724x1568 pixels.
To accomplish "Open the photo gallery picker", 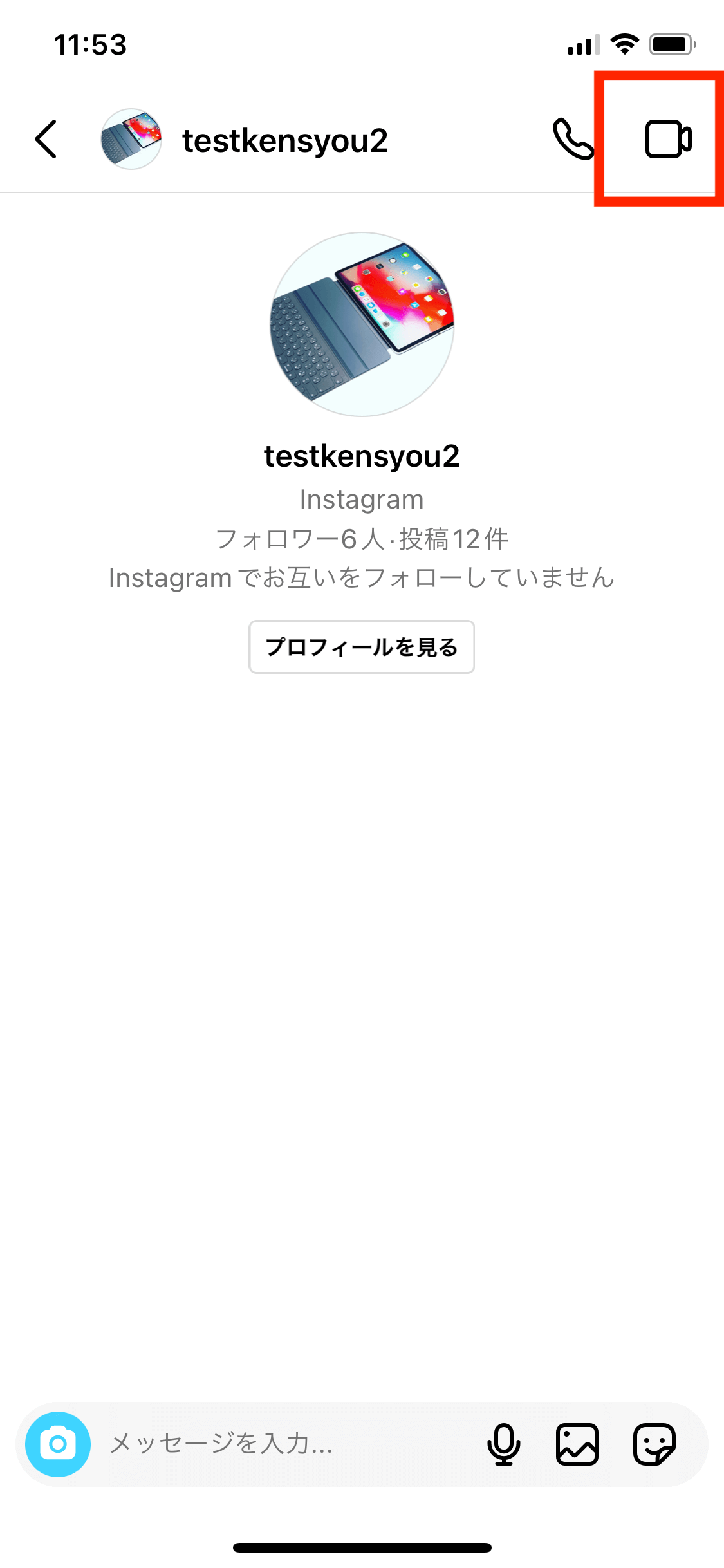I will (x=577, y=1444).
